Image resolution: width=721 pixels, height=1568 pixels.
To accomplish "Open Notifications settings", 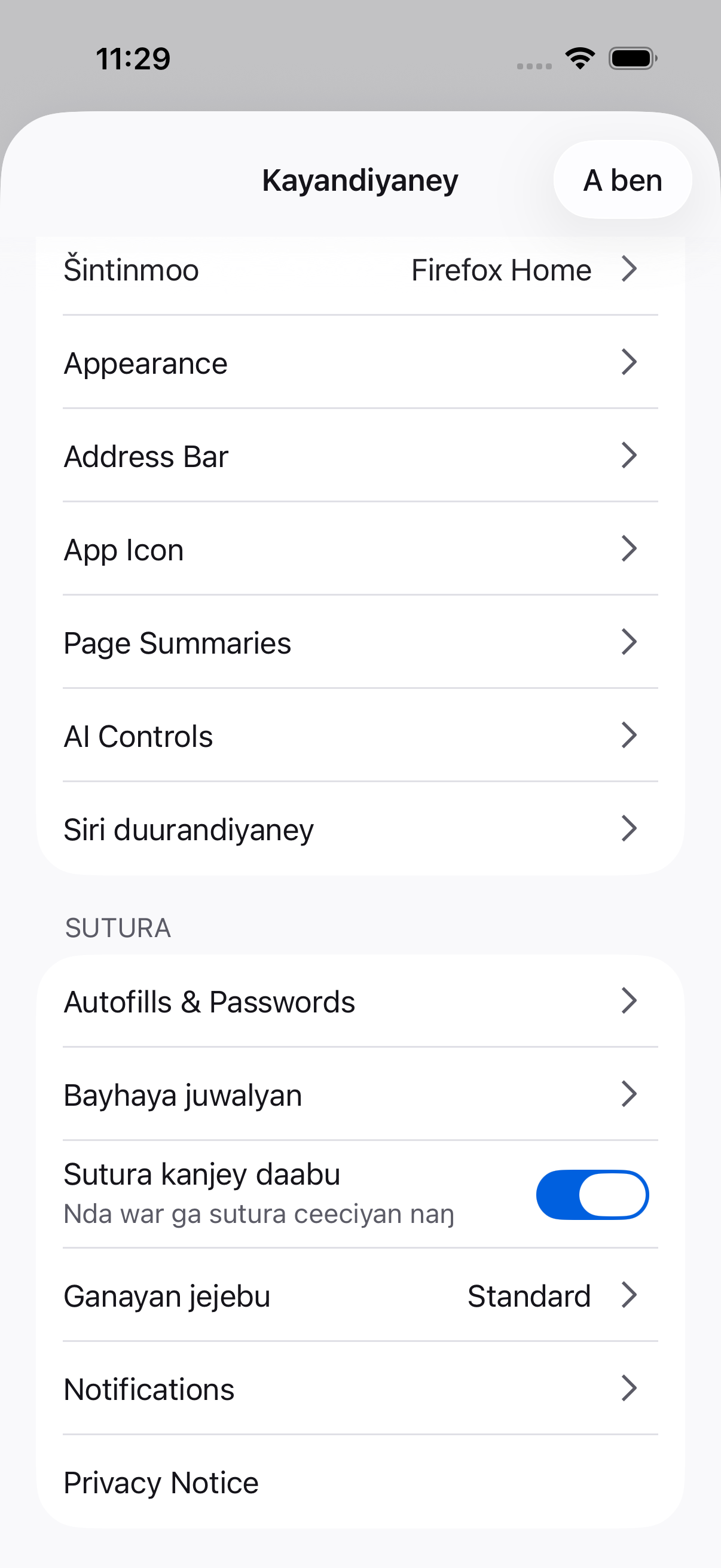I will pos(360,1390).
